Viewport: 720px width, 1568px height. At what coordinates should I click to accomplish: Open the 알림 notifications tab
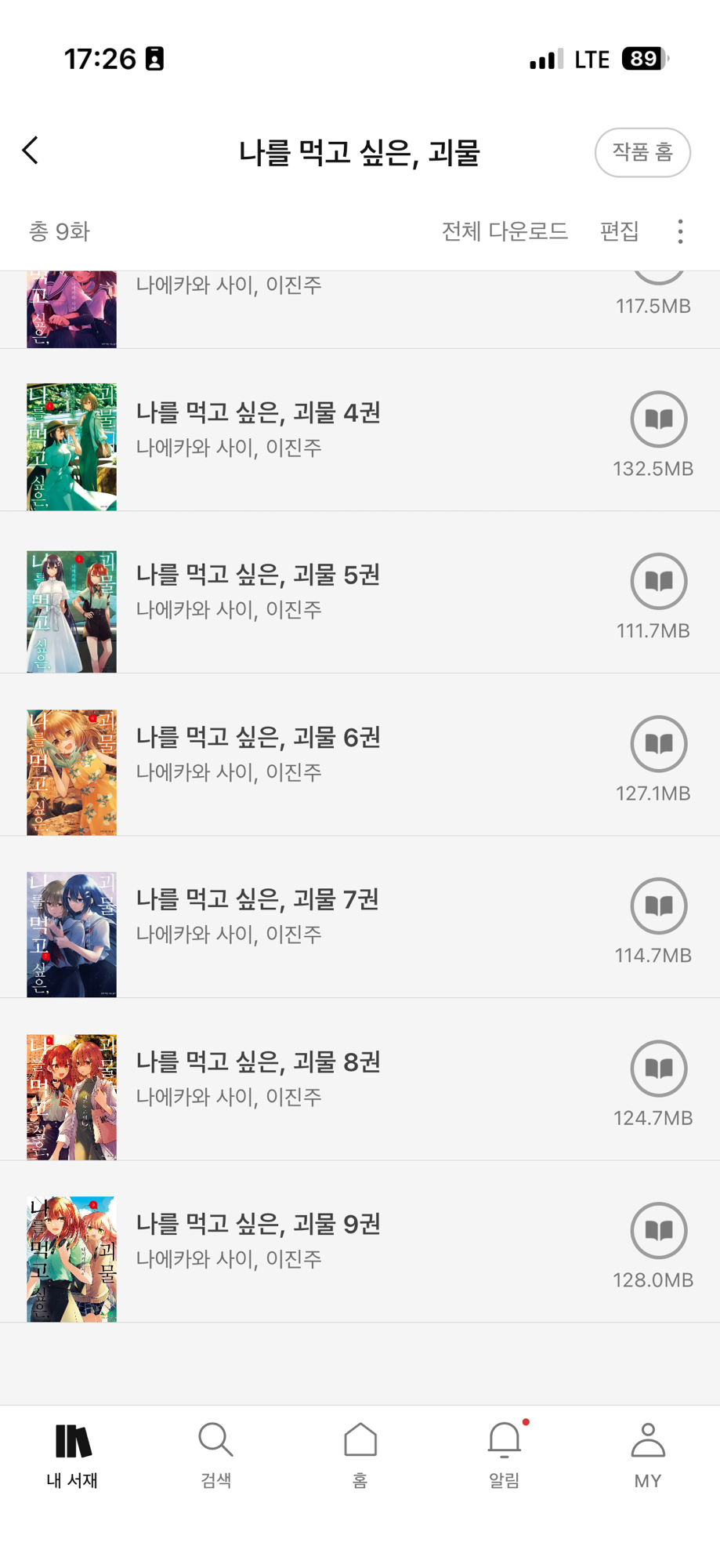click(x=504, y=1455)
